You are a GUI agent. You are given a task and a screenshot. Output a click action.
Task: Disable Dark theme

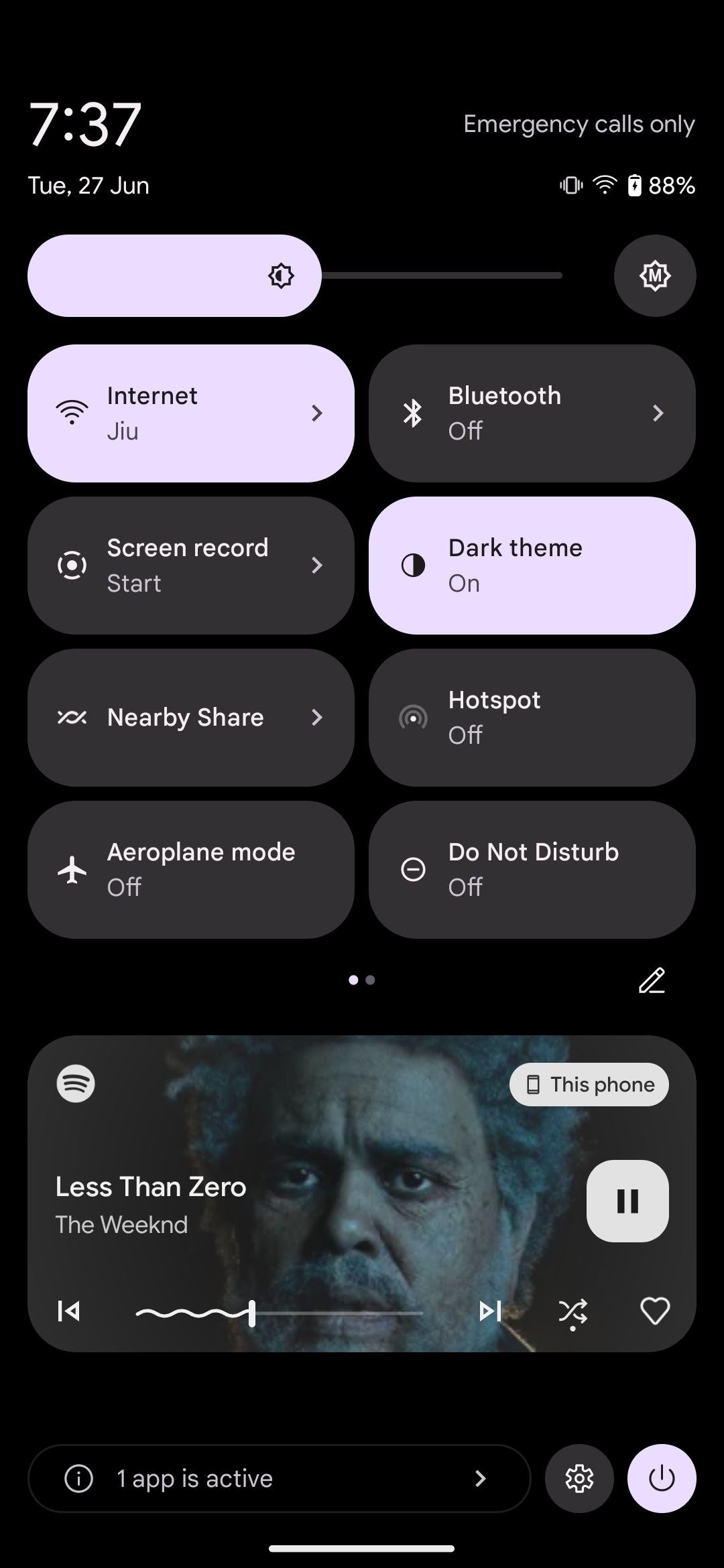click(x=532, y=565)
